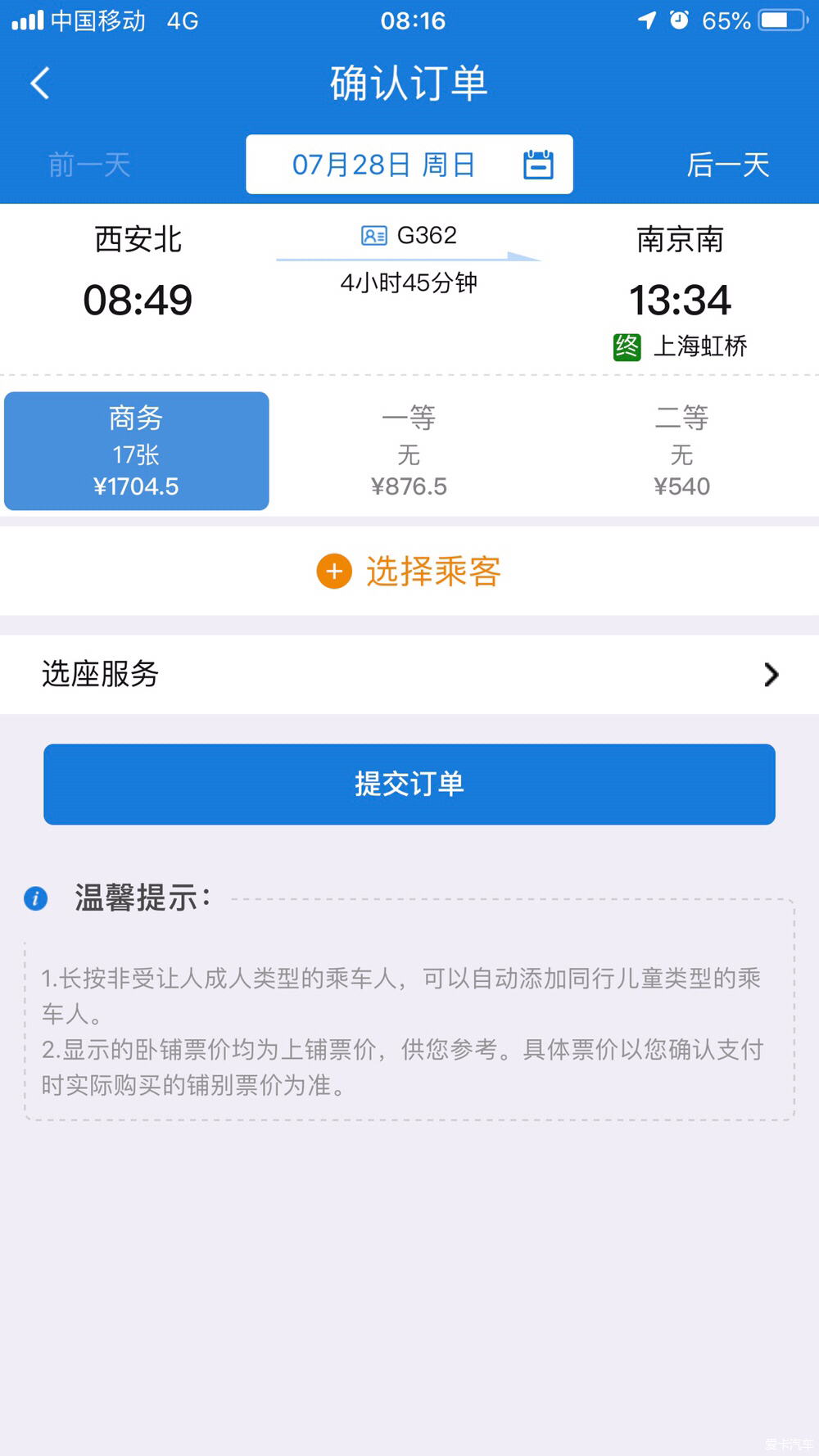819x1456 pixels.
Task: Switch to the previous day 前一天
Action: [x=89, y=165]
